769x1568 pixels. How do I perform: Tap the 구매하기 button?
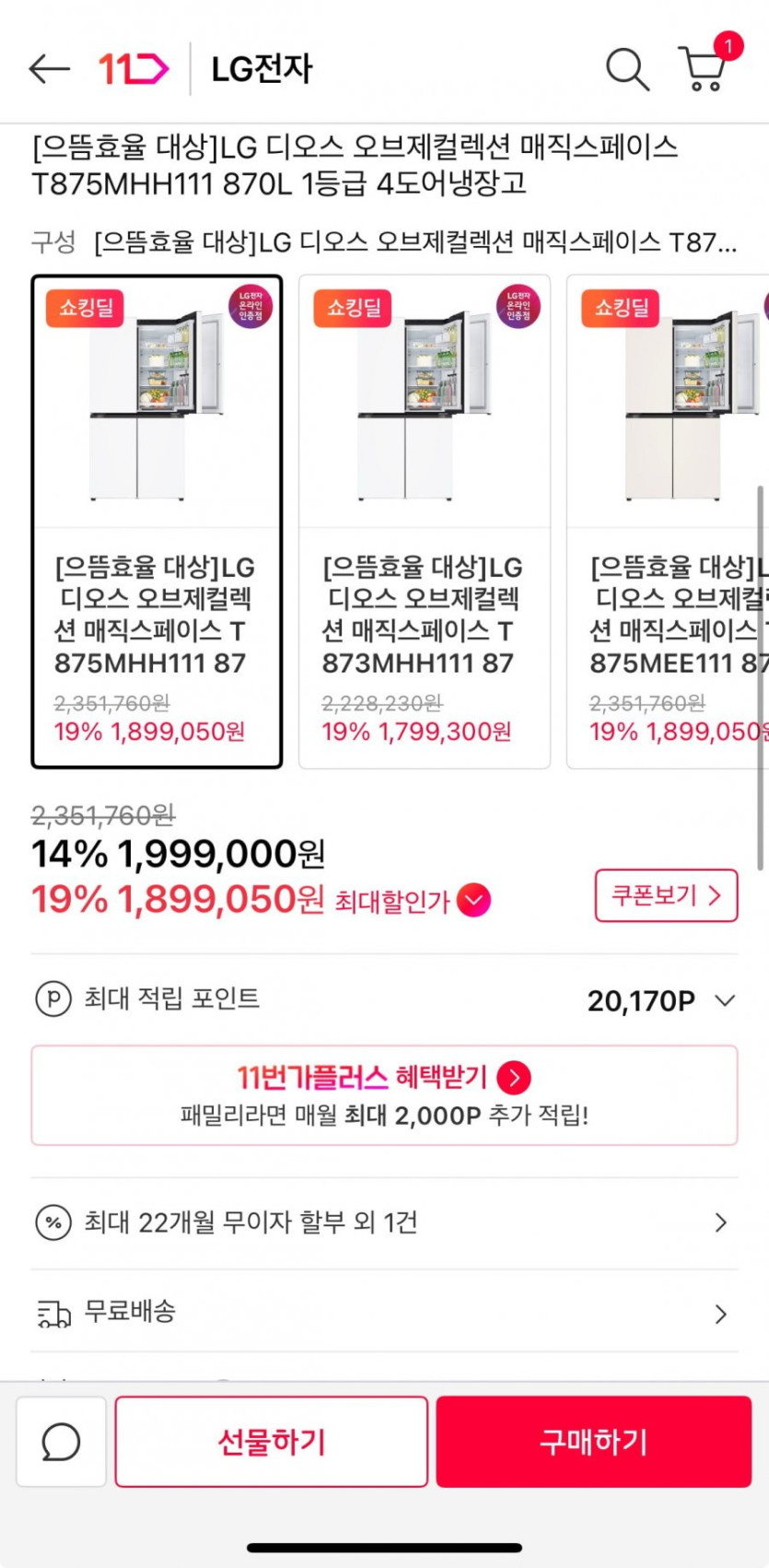coord(594,1442)
